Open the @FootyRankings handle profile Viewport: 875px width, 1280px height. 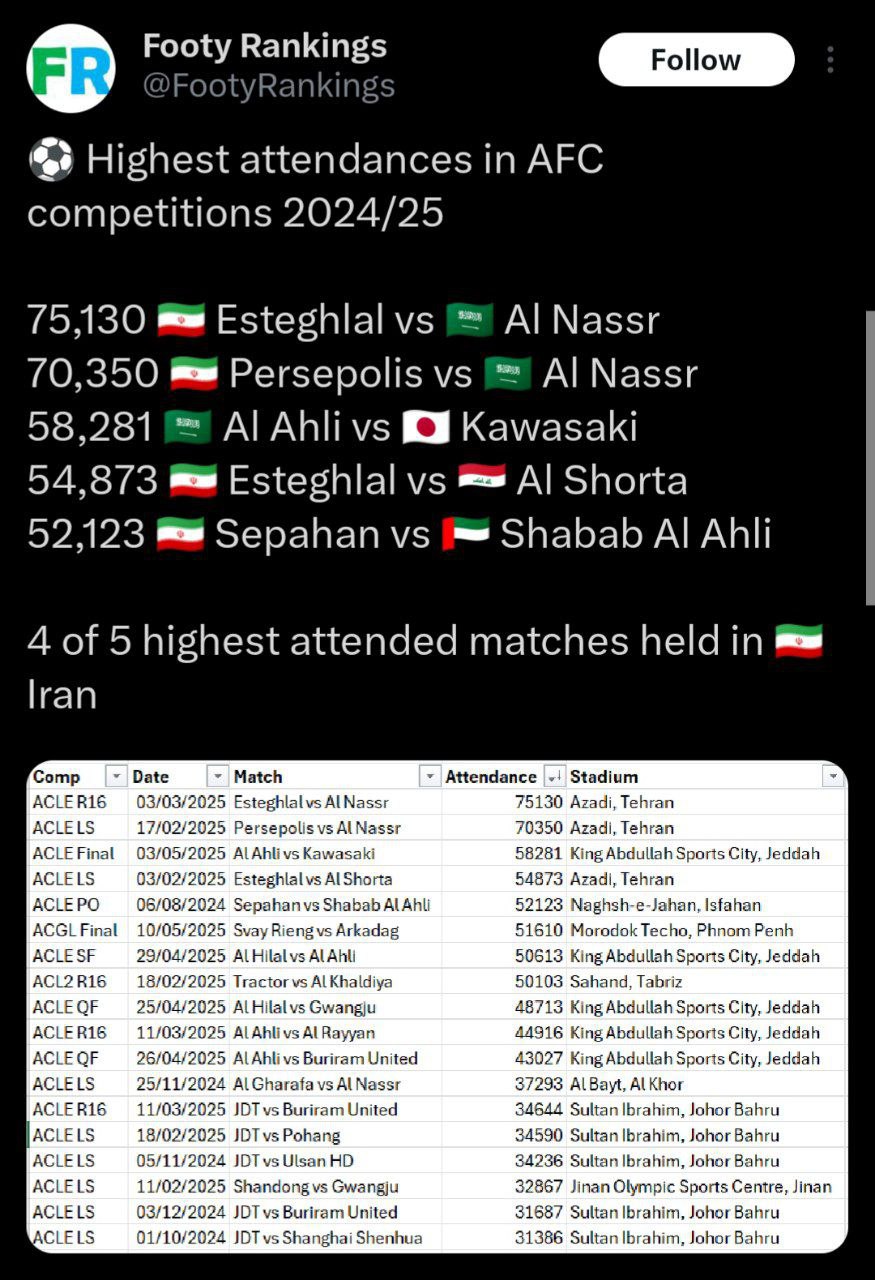(x=269, y=87)
